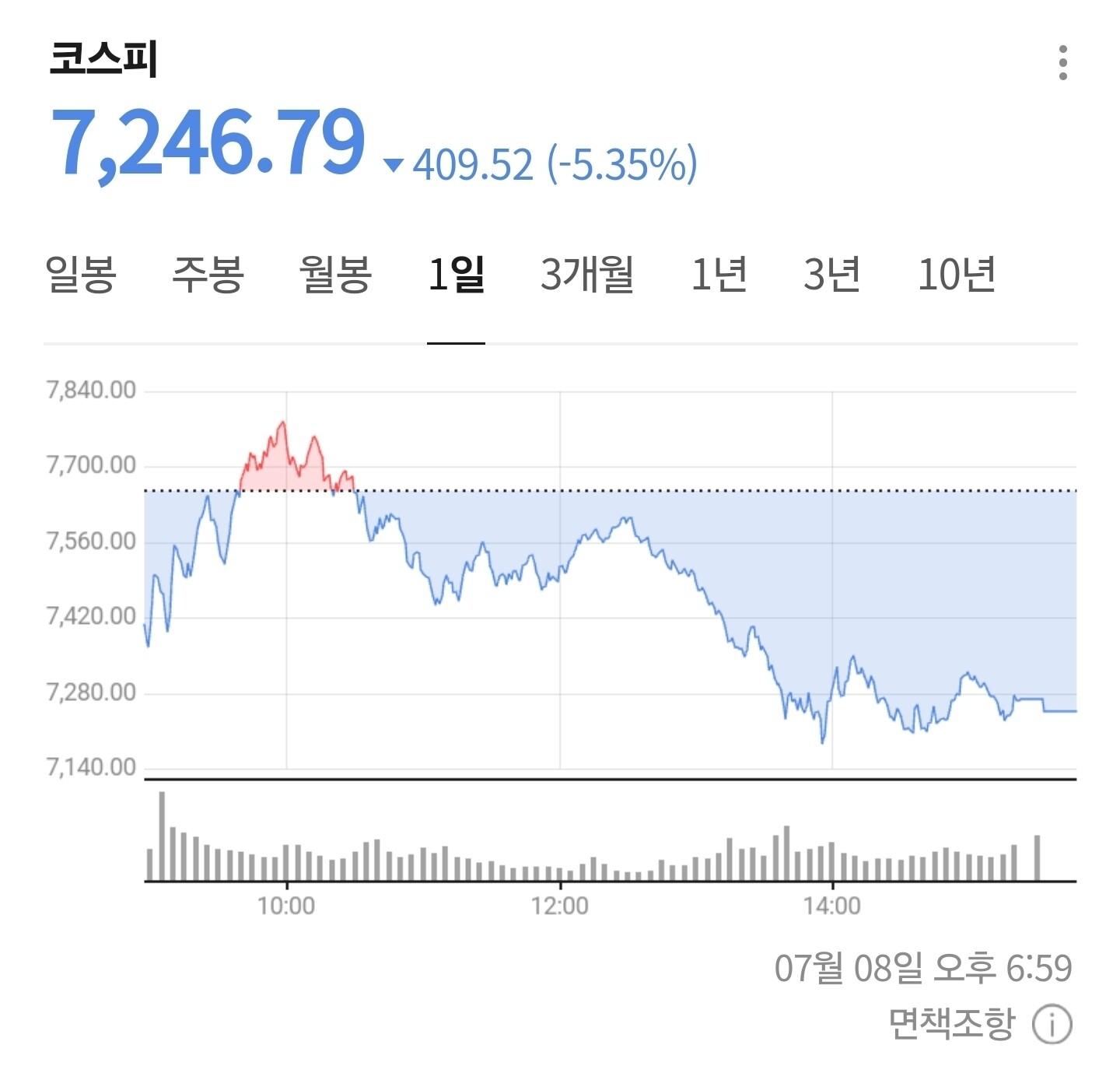Select the 1일 one-day tab
The width and height of the screenshot is (1120, 1073).
tap(457, 275)
